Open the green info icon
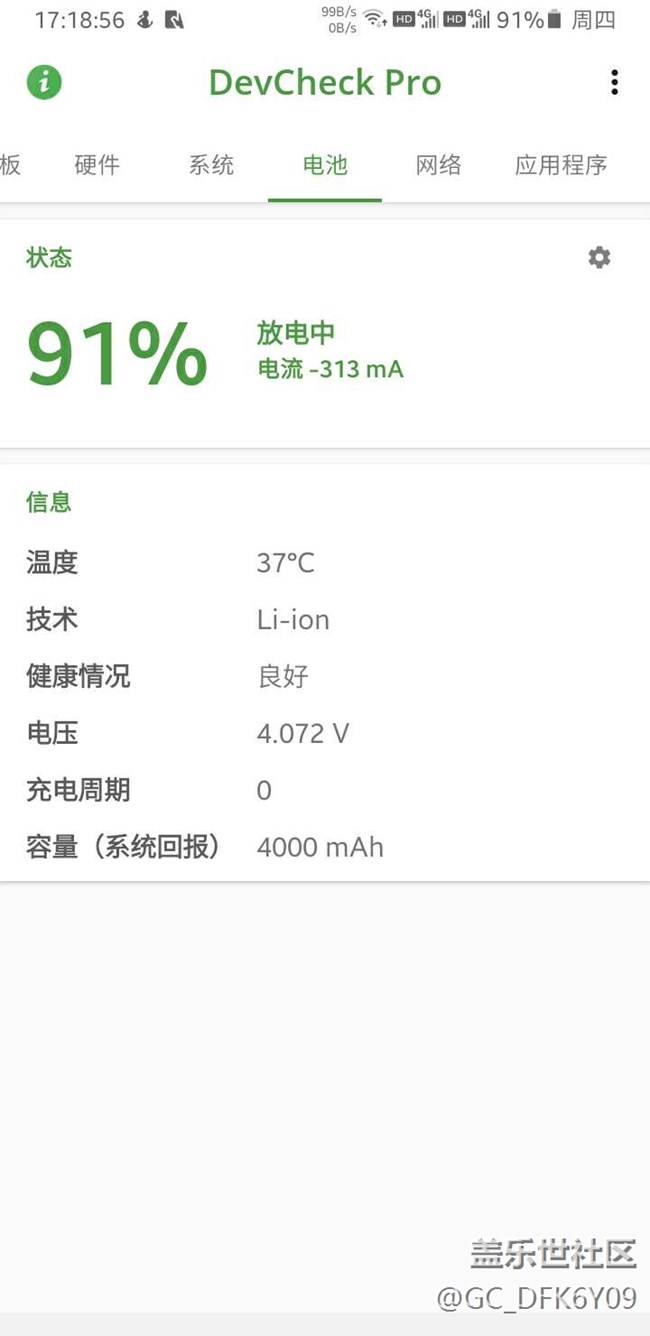 pyautogui.click(x=44, y=82)
